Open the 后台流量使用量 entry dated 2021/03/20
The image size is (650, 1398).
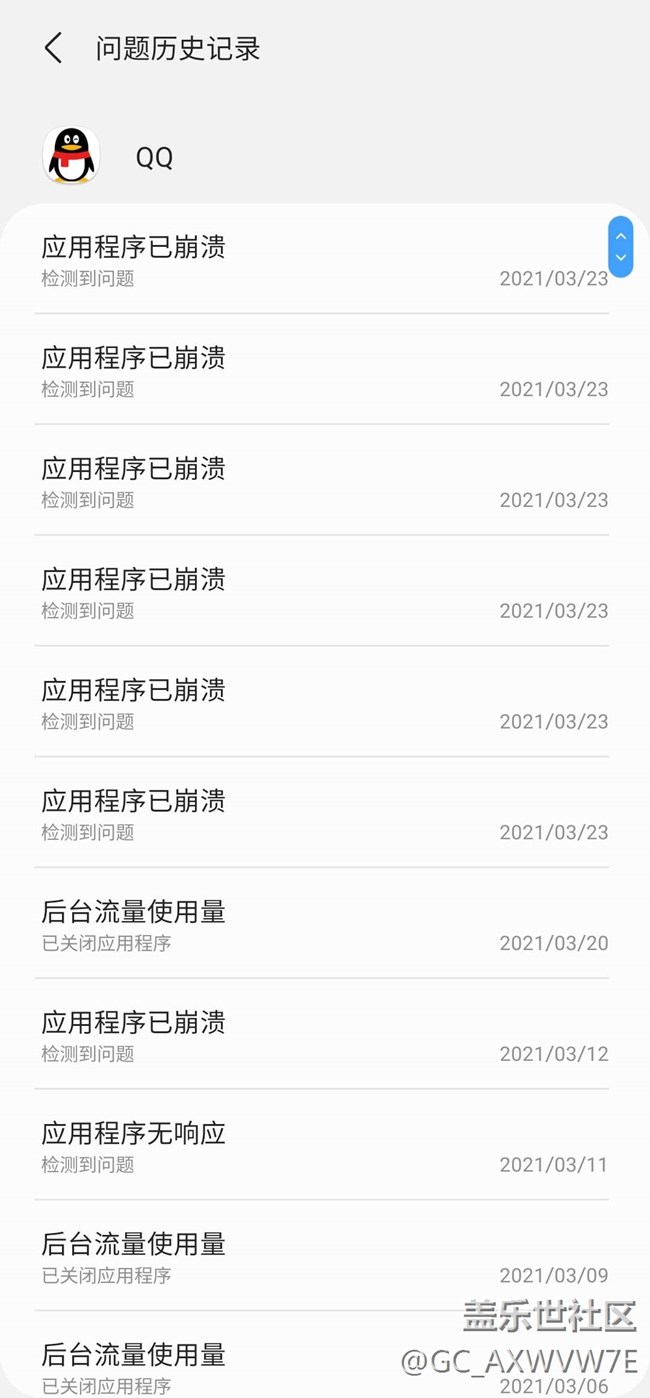[322, 924]
